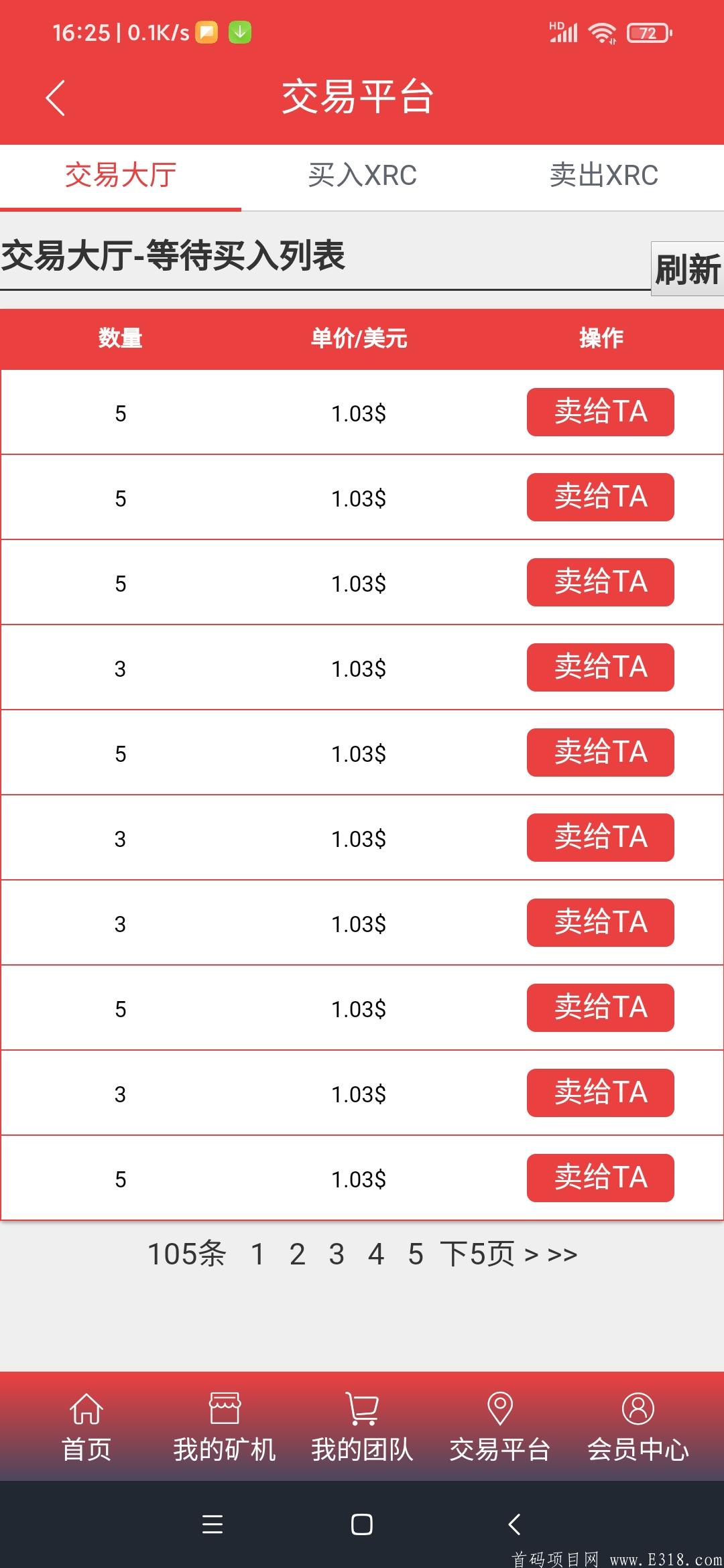Screen dimensions: 724x1568
Task: Open the 首页 home tab
Action: tap(86, 1427)
